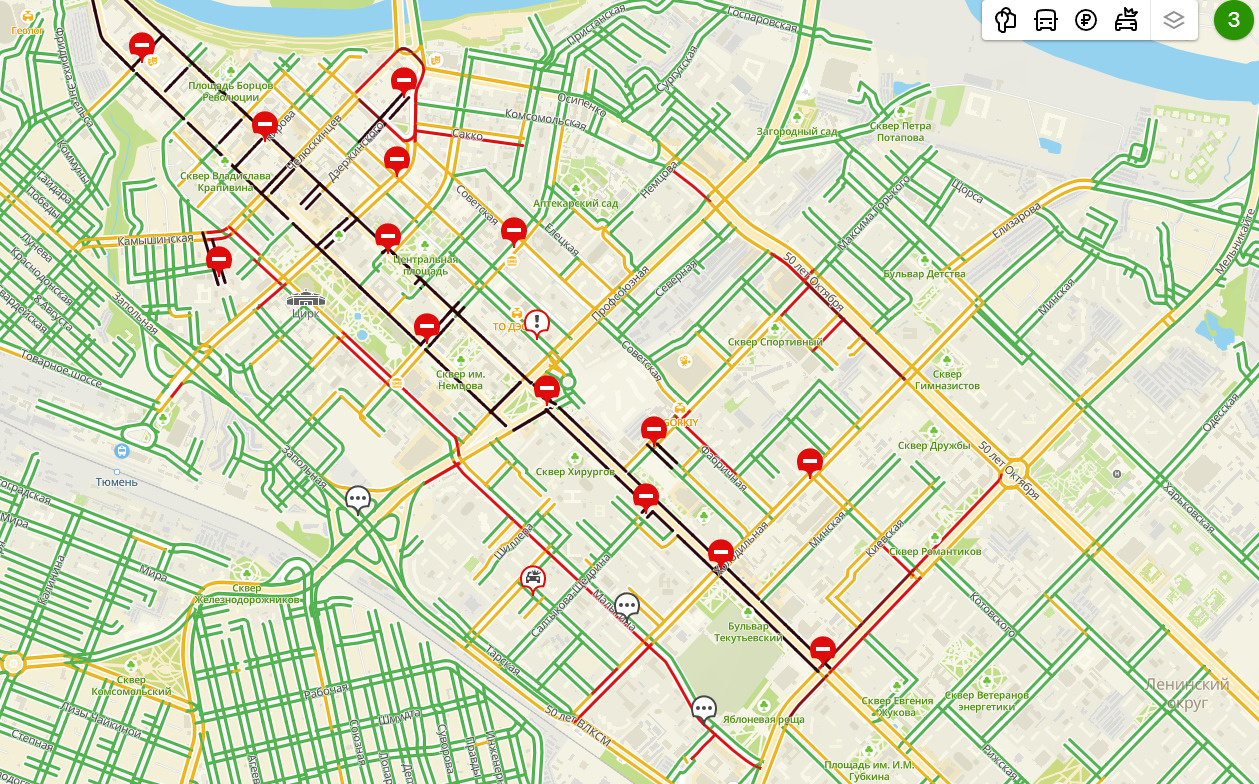Viewport: 1259px width, 784px height.
Task: Enable the paid parking ruble layer
Action: click(1086, 20)
